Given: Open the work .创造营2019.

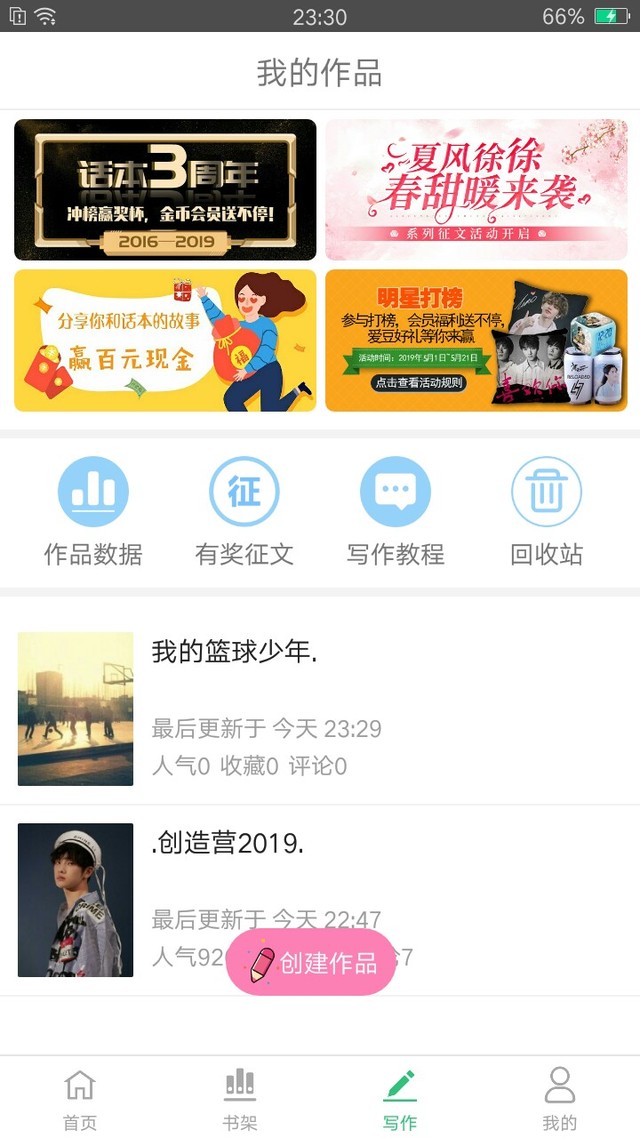Looking at the screenshot, I should pyautogui.click(x=320, y=860).
